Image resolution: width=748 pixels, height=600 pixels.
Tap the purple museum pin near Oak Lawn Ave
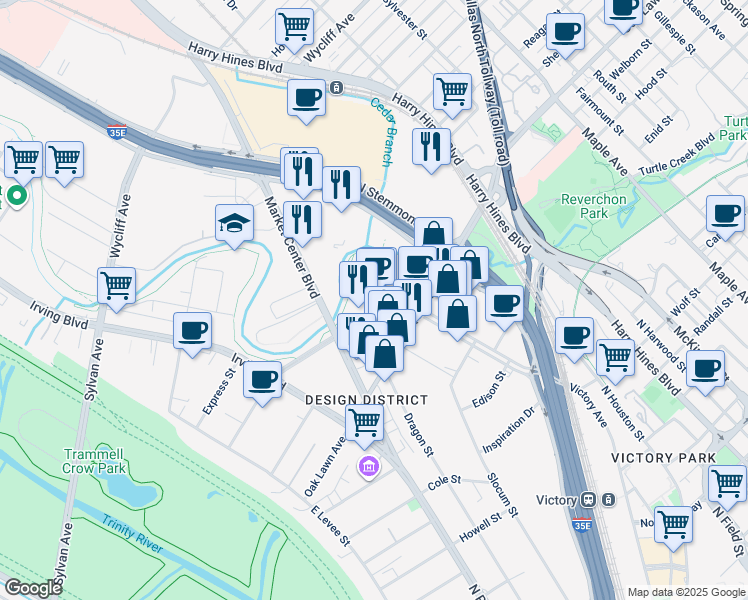369,467
